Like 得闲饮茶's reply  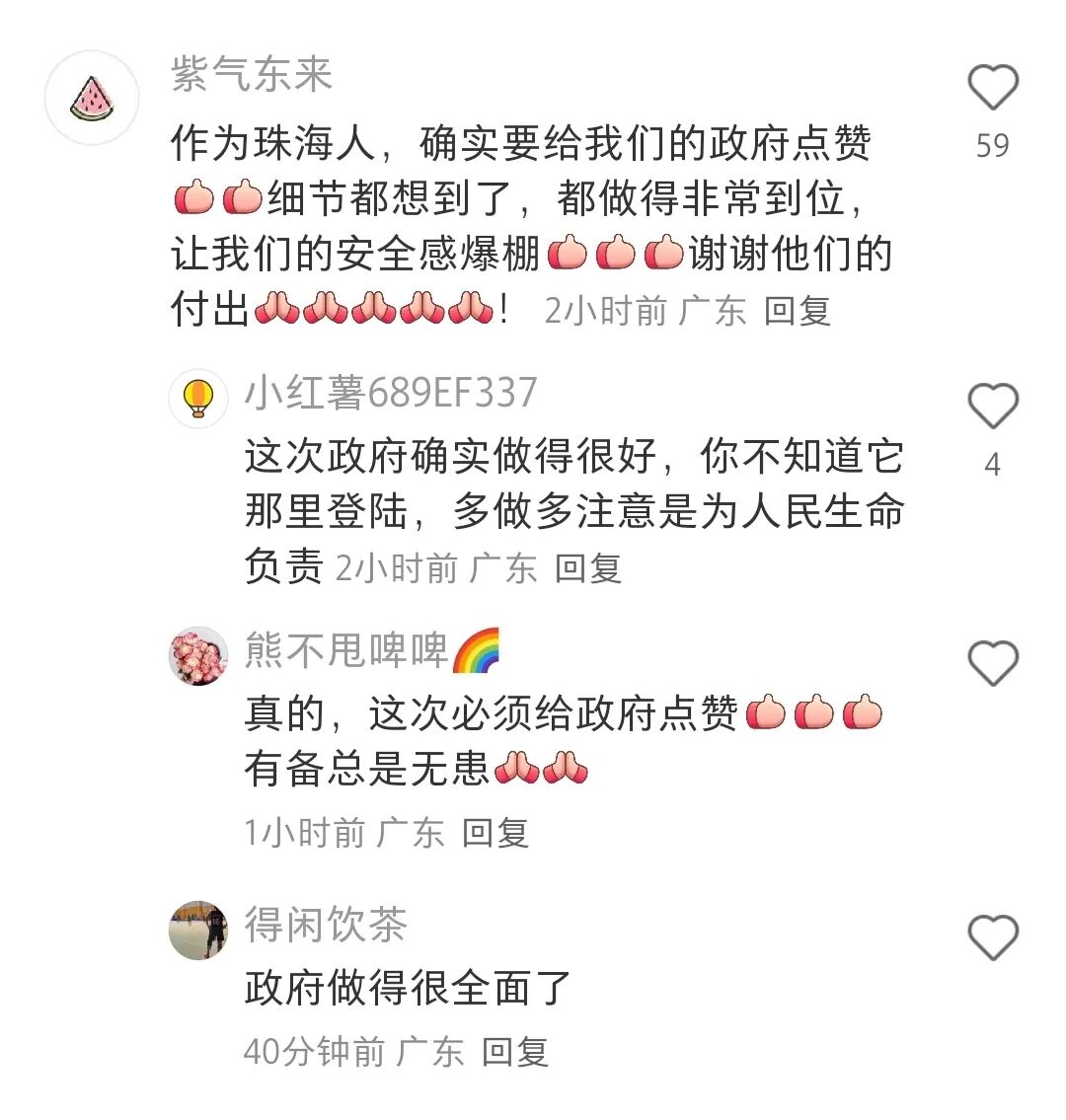(x=992, y=937)
